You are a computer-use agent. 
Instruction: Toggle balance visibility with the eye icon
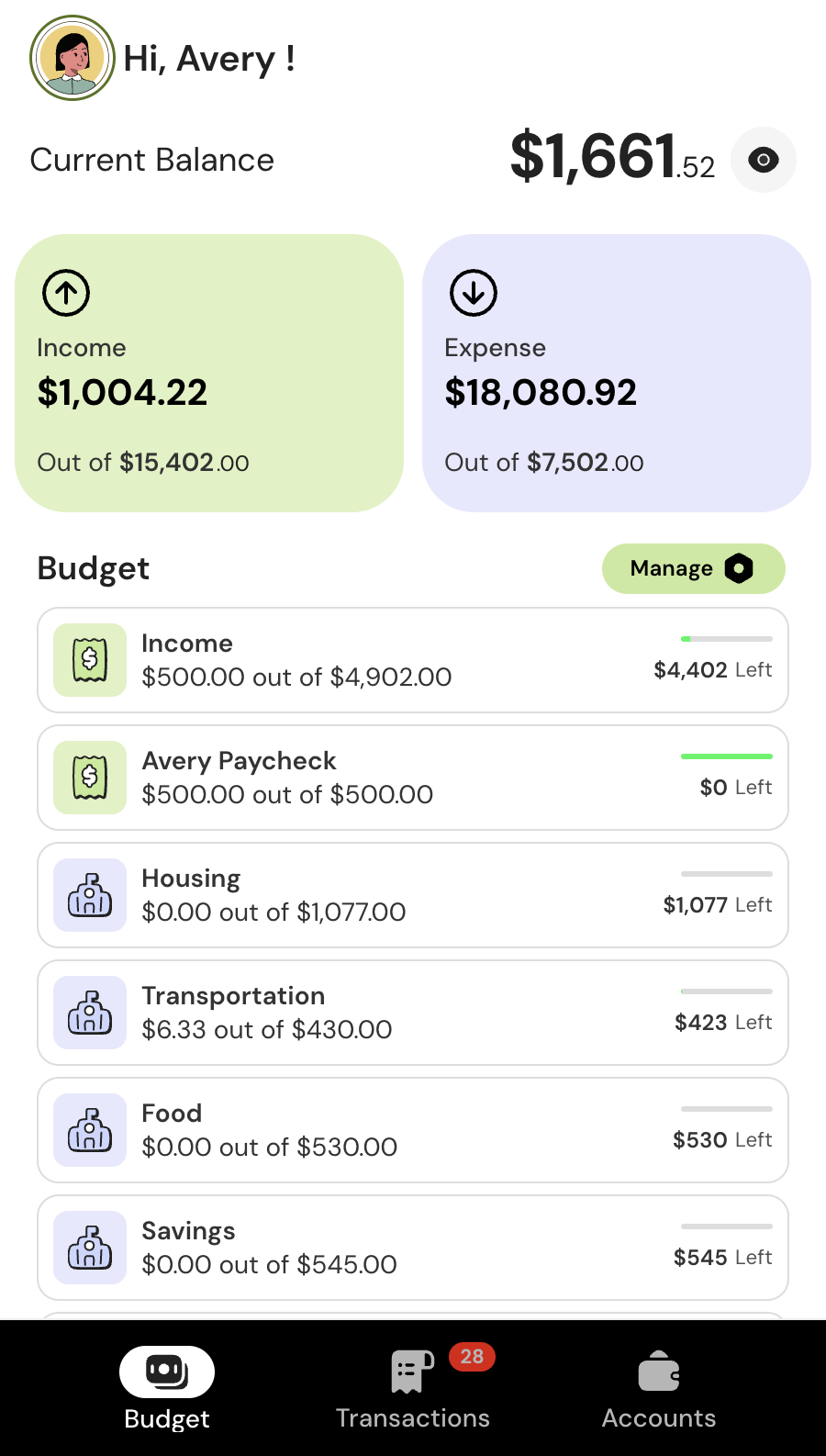tap(763, 160)
